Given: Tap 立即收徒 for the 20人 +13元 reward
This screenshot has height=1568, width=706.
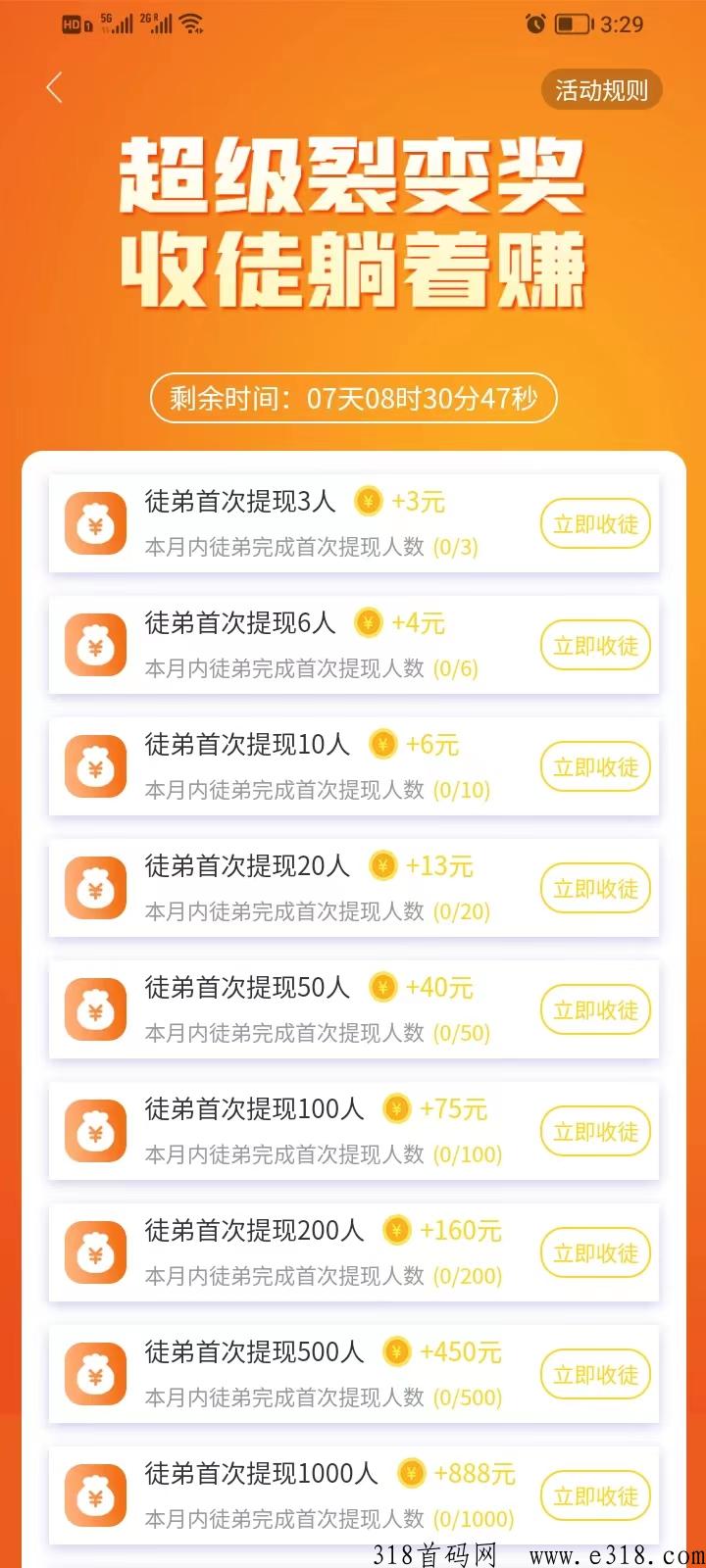Looking at the screenshot, I should 595,889.
